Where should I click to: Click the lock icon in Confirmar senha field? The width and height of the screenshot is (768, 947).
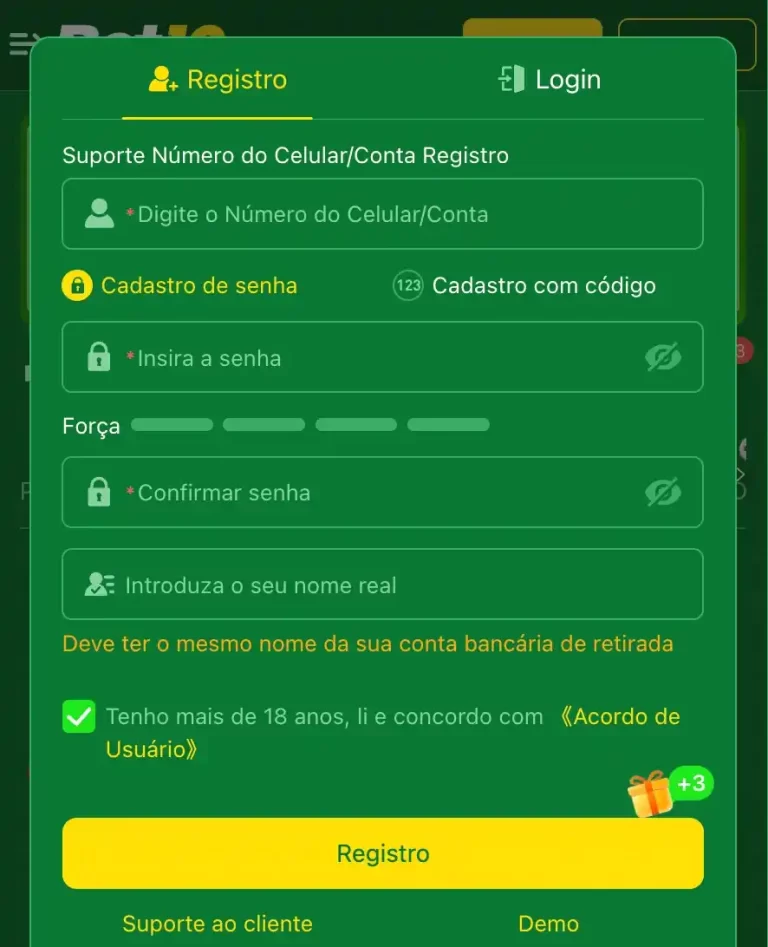point(98,492)
